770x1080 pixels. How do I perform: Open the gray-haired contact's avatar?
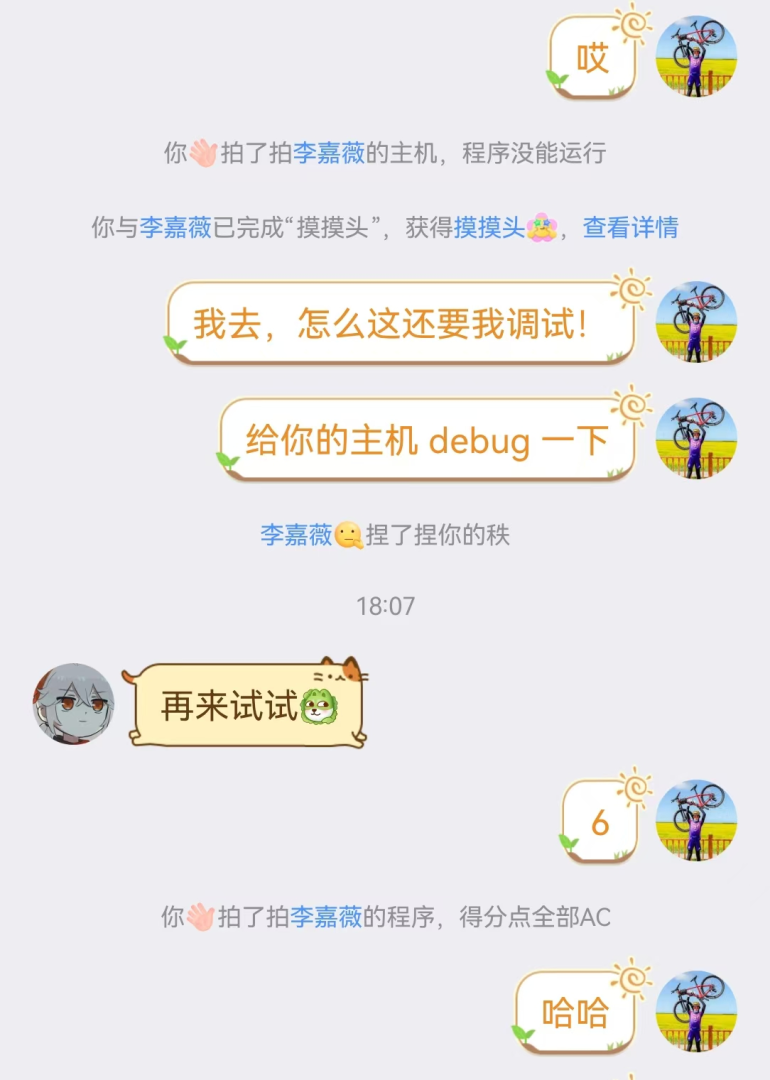click(x=74, y=704)
